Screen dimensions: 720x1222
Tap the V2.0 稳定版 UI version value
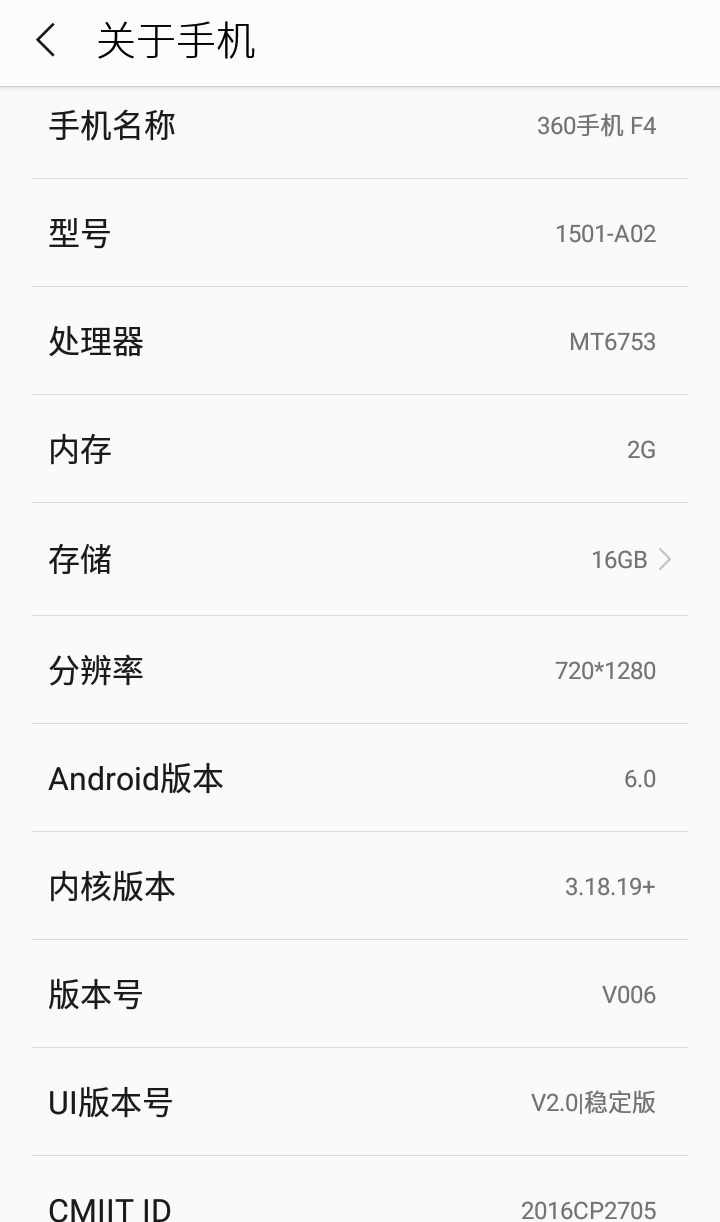click(590, 1103)
